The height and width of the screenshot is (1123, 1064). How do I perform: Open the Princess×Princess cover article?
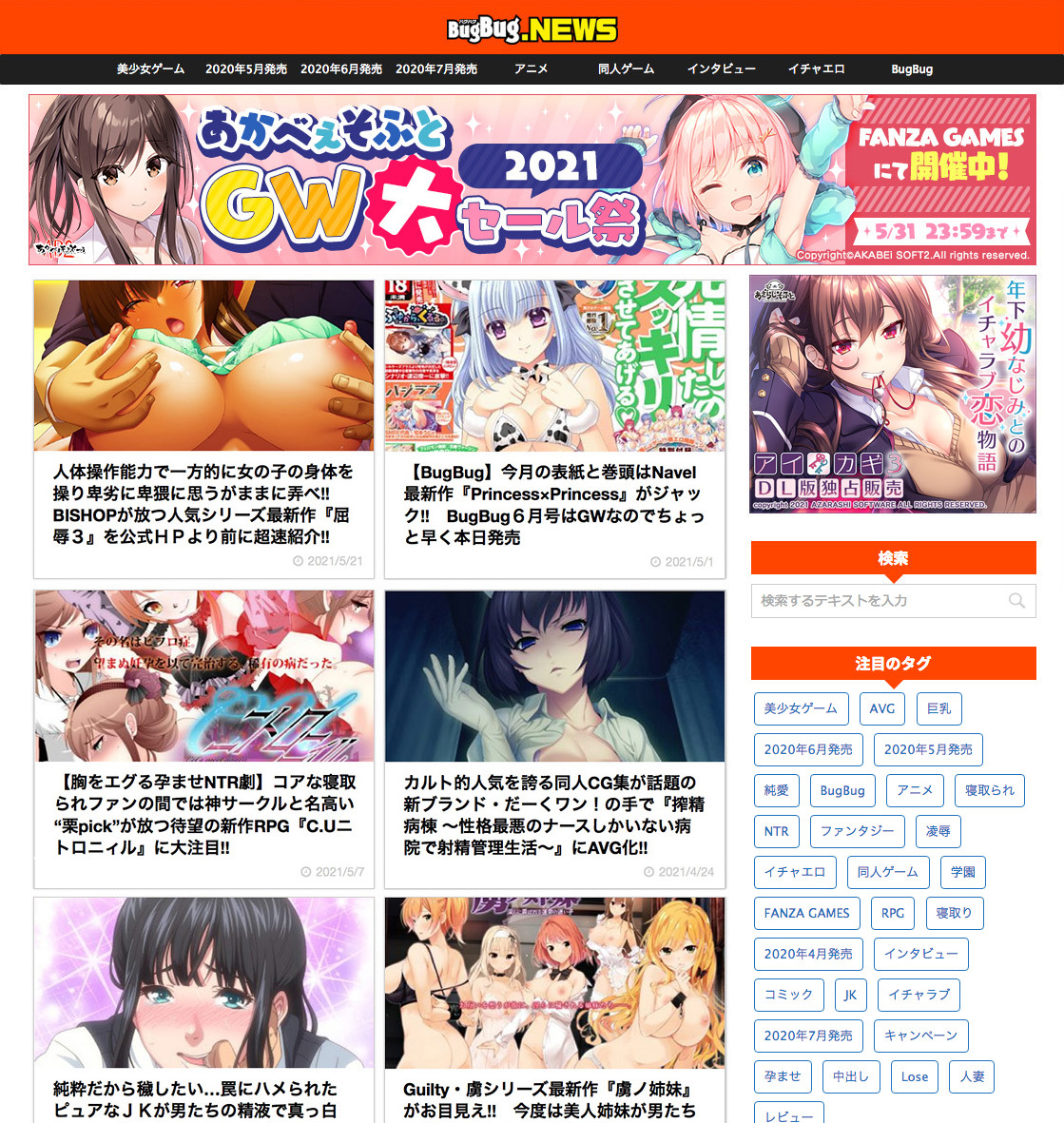[554, 504]
